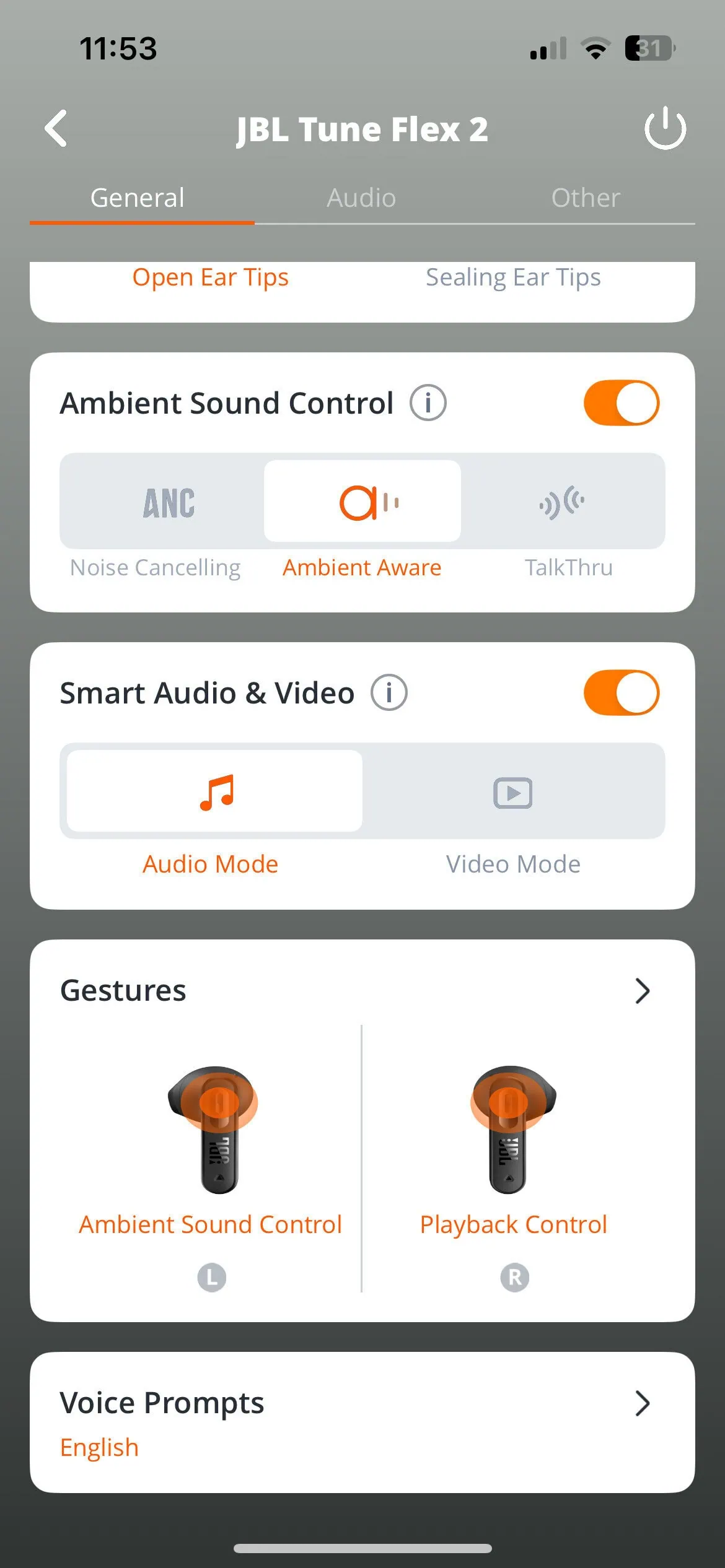This screenshot has height=1568, width=725.
Task: Open right earbud Playback Control gesture
Action: [513, 1152]
